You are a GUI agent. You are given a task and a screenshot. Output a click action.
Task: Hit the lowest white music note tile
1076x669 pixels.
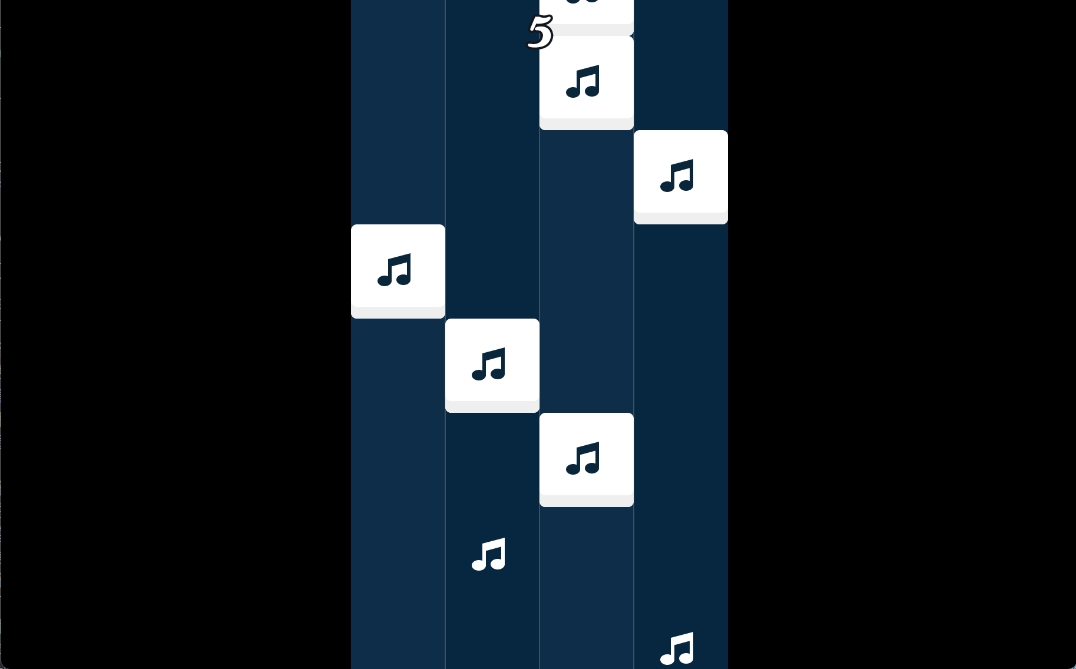tap(586, 459)
